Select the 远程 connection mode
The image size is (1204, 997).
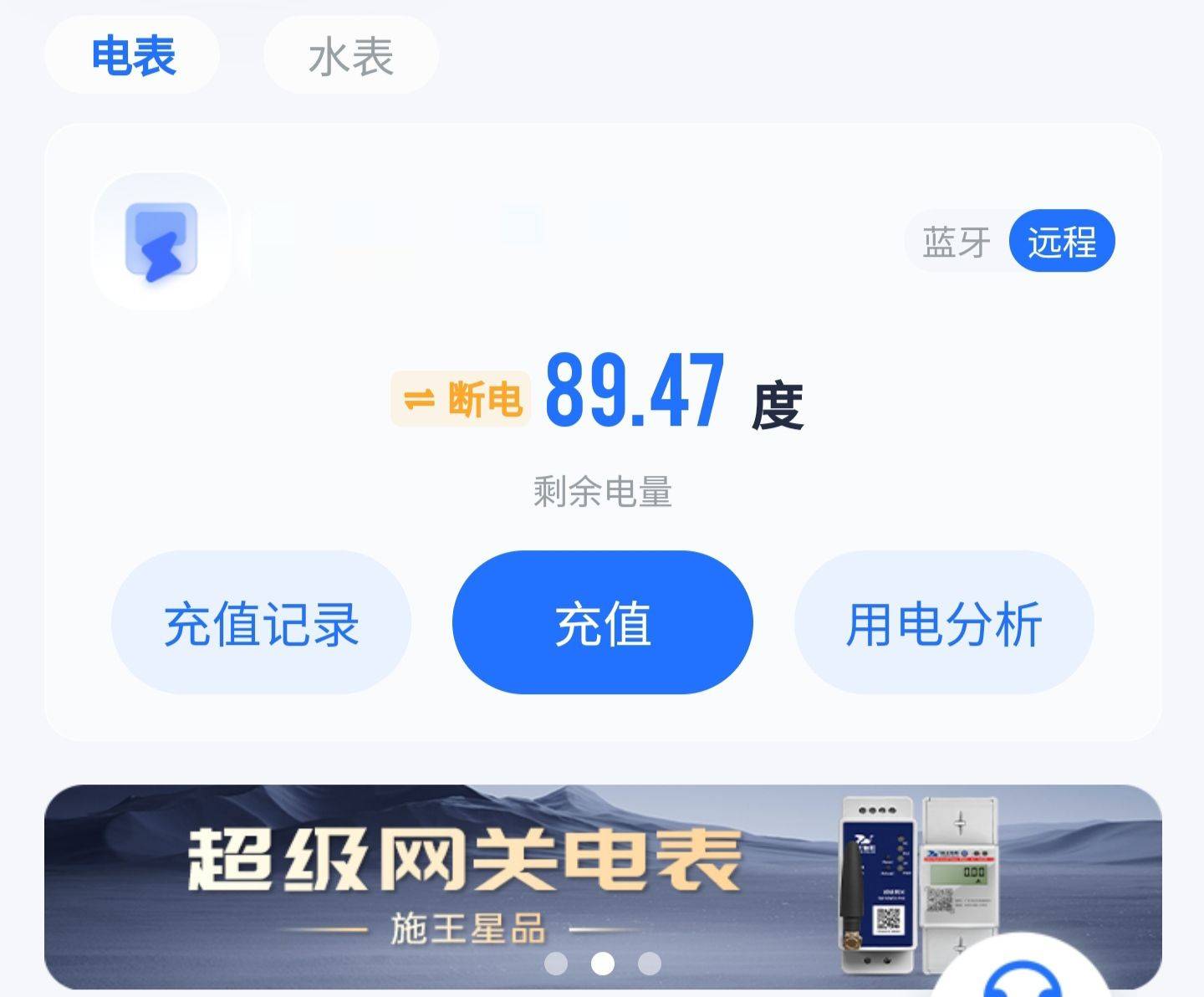click(1061, 242)
